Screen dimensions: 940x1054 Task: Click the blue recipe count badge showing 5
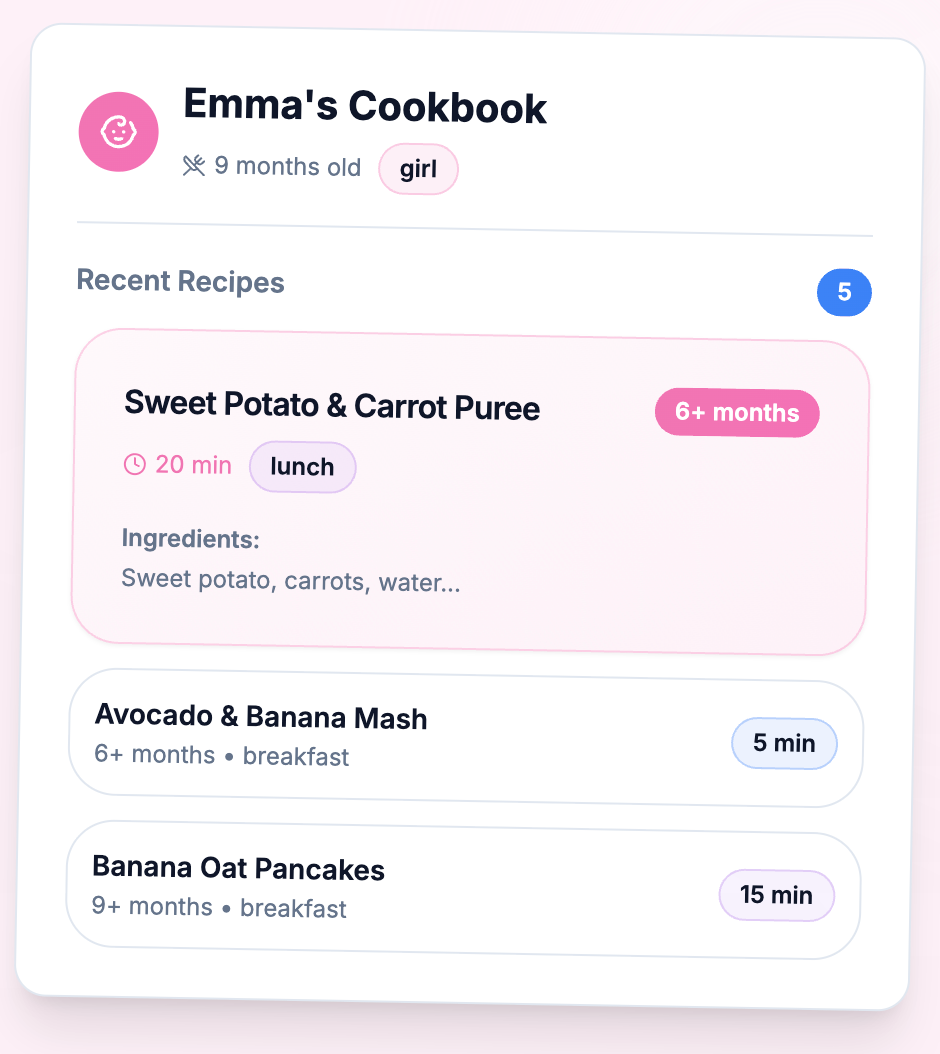click(x=844, y=292)
